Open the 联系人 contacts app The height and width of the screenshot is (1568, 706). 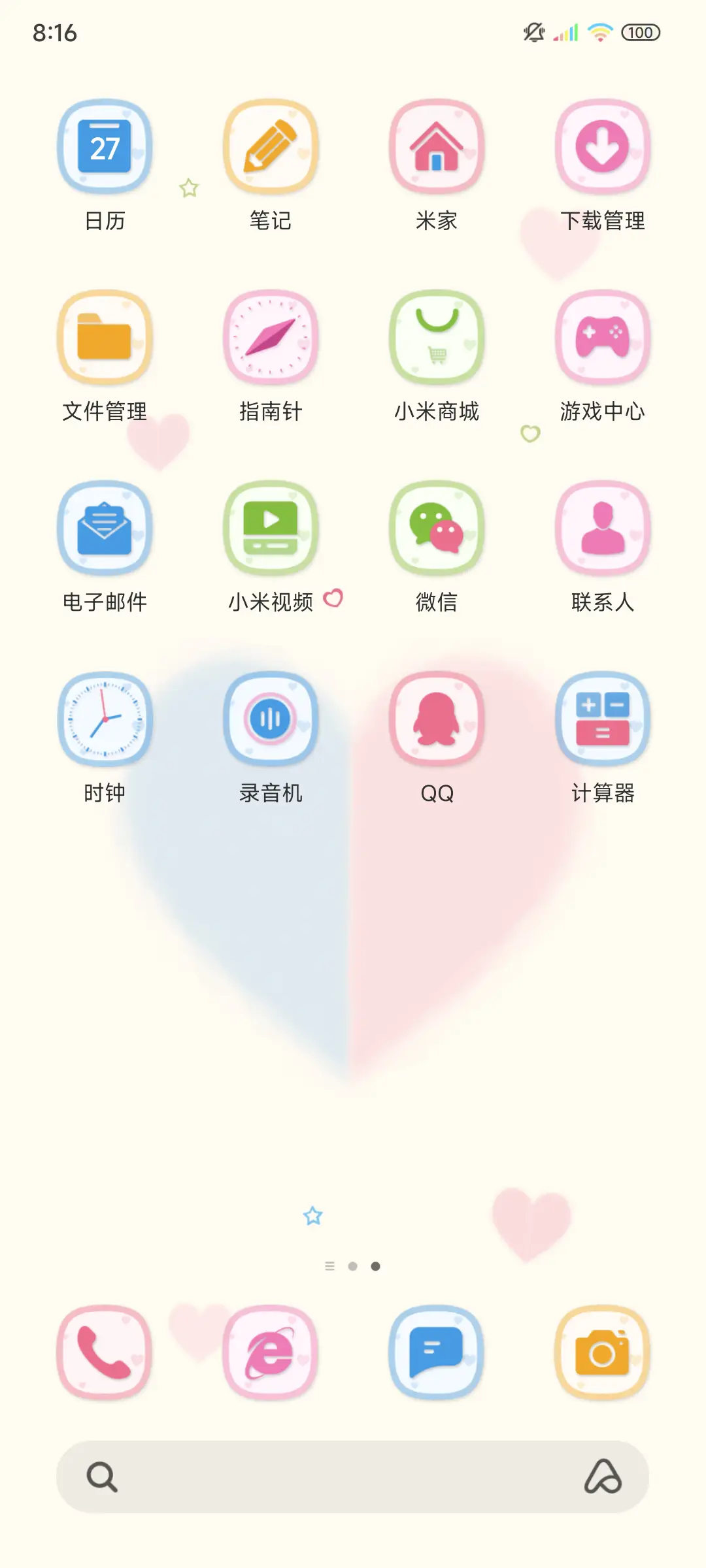[x=602, y=529]
